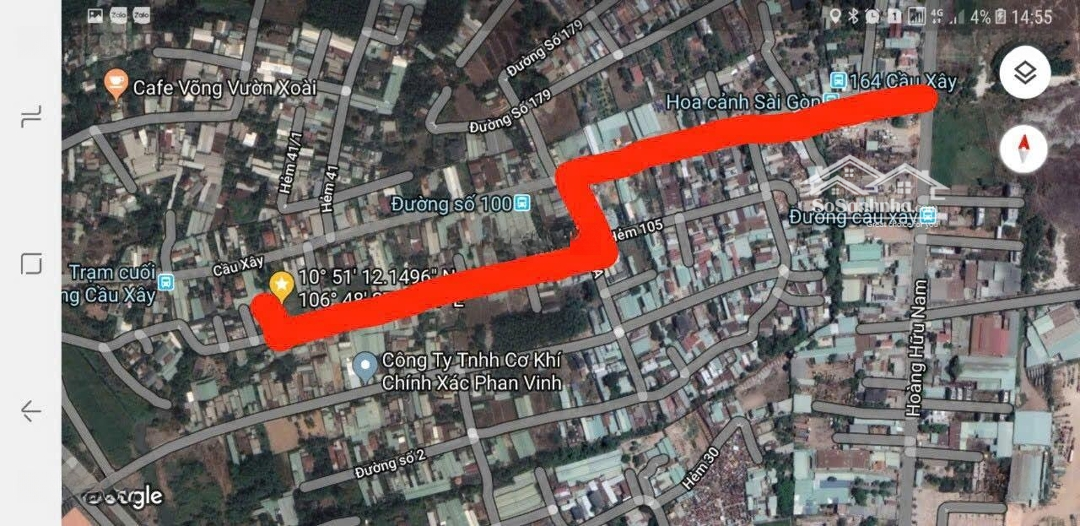Screen dimensions: 1080x526
Task: Go back with the system back button
Action: coord(31,410)
